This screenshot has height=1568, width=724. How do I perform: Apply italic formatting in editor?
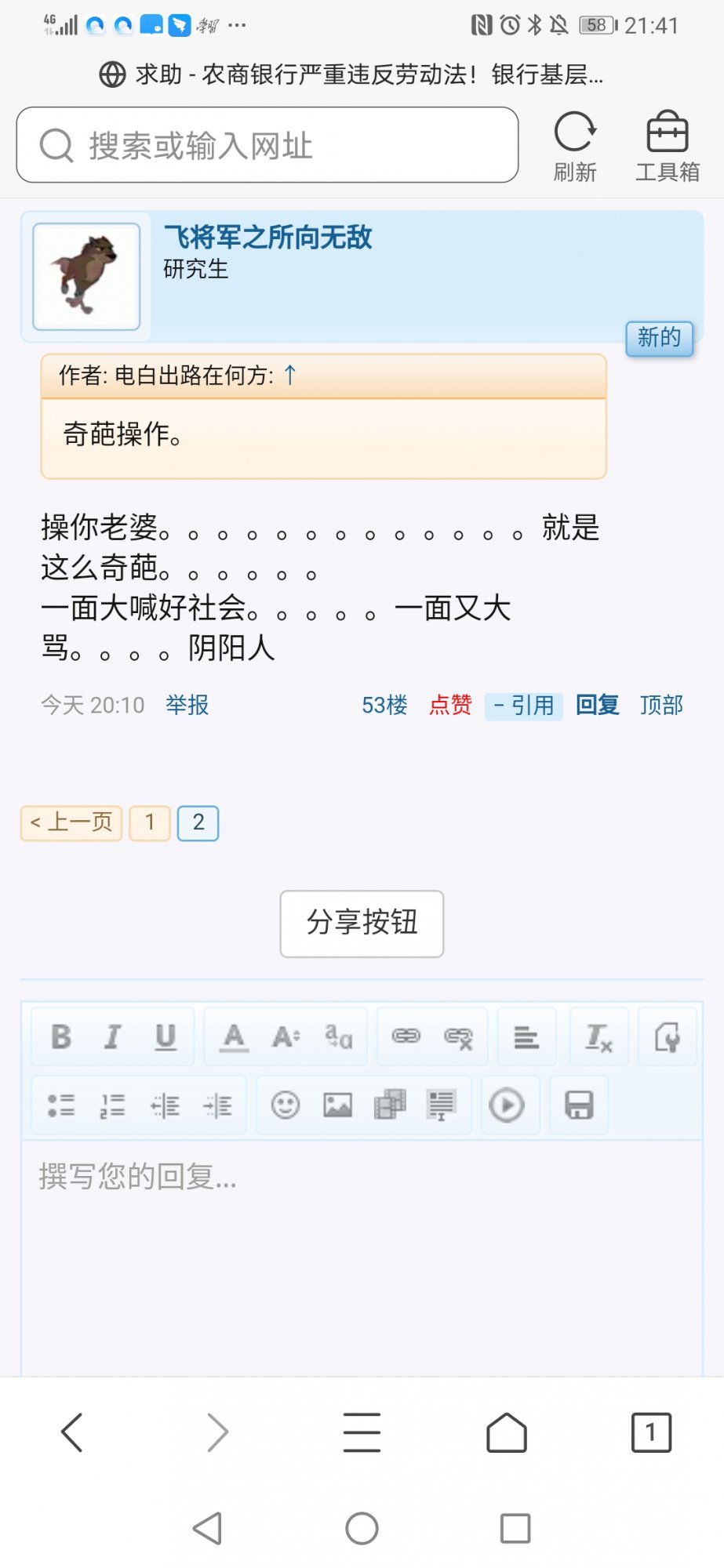click(113, 1036)
